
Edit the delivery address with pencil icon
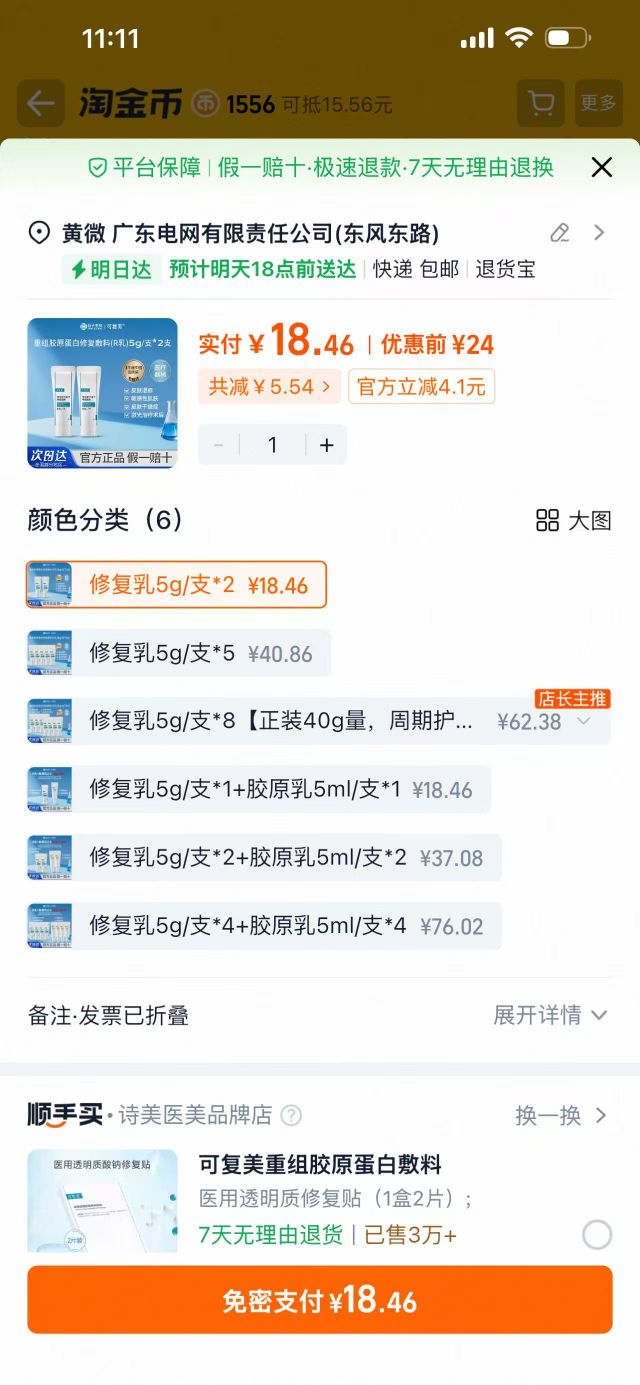[560, 233]
